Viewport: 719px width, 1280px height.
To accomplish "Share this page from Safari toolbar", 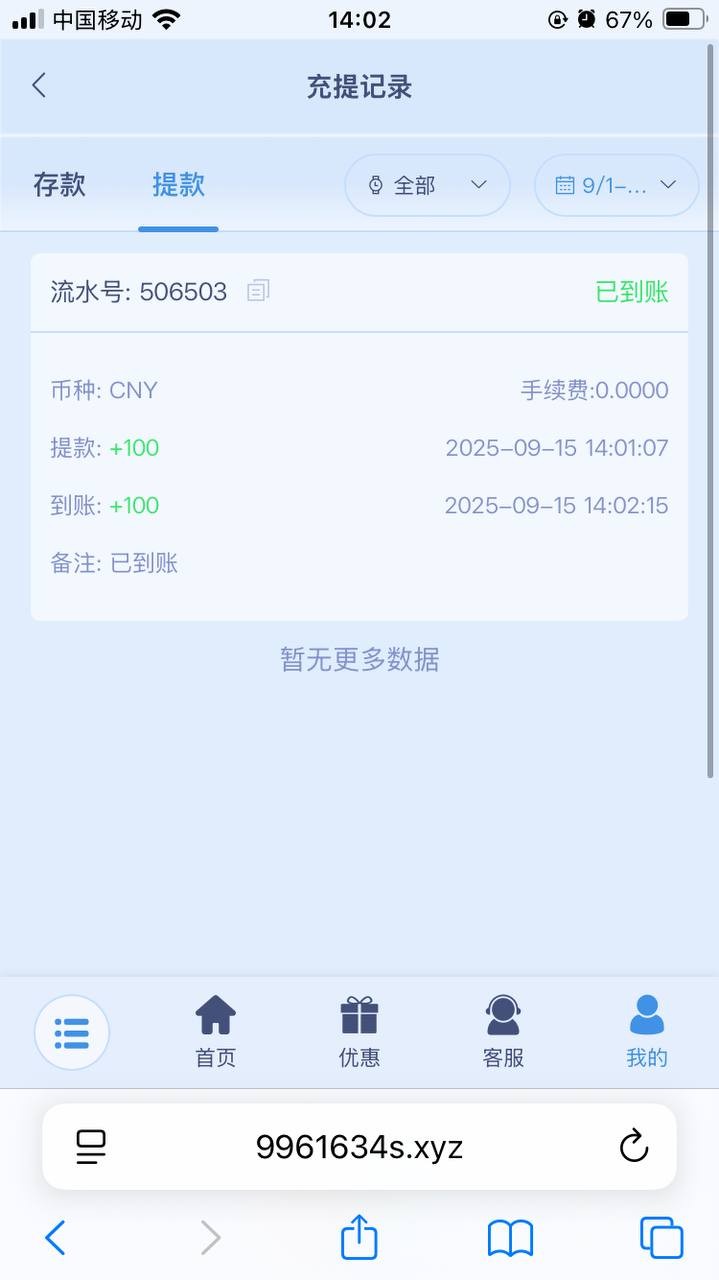I will 359,1238.
